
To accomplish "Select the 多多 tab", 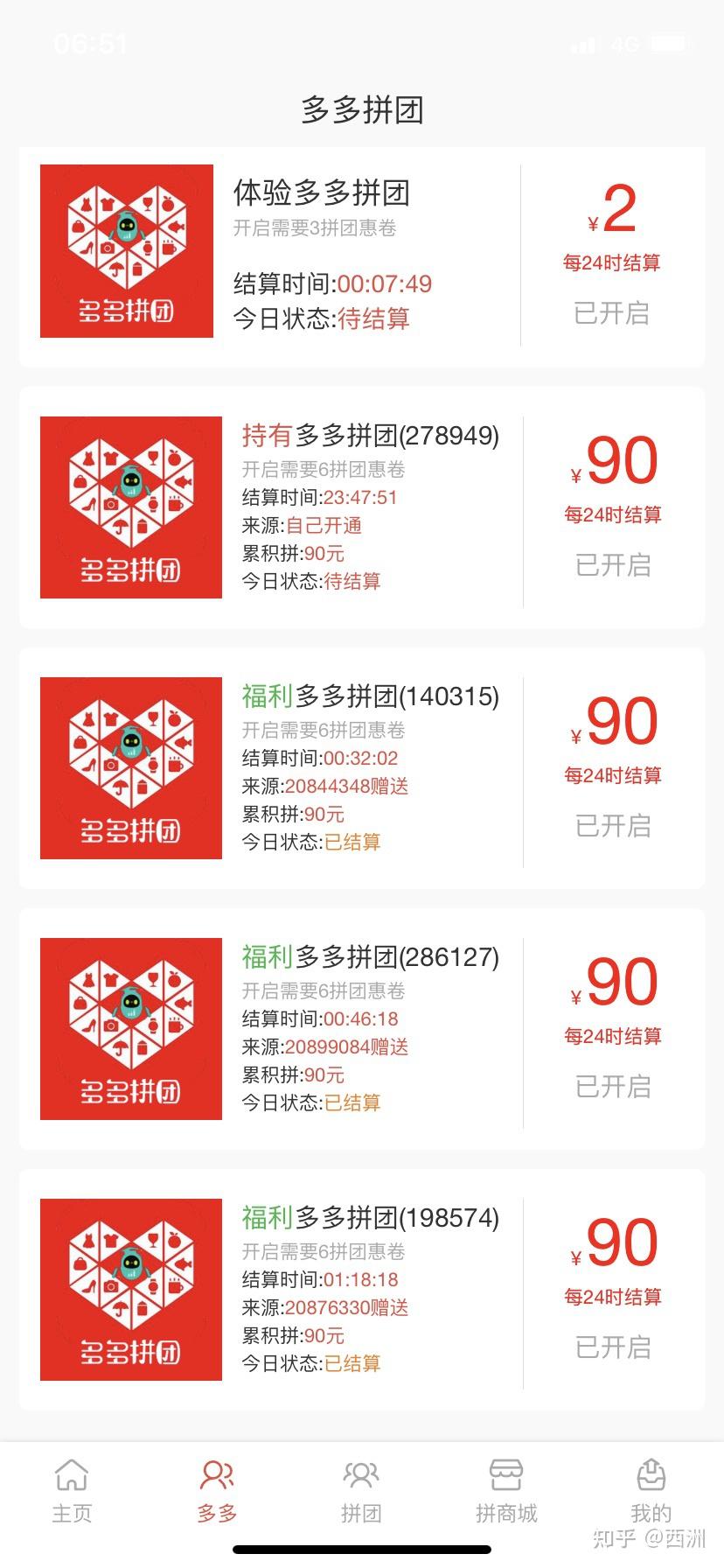I will 217,1491.
